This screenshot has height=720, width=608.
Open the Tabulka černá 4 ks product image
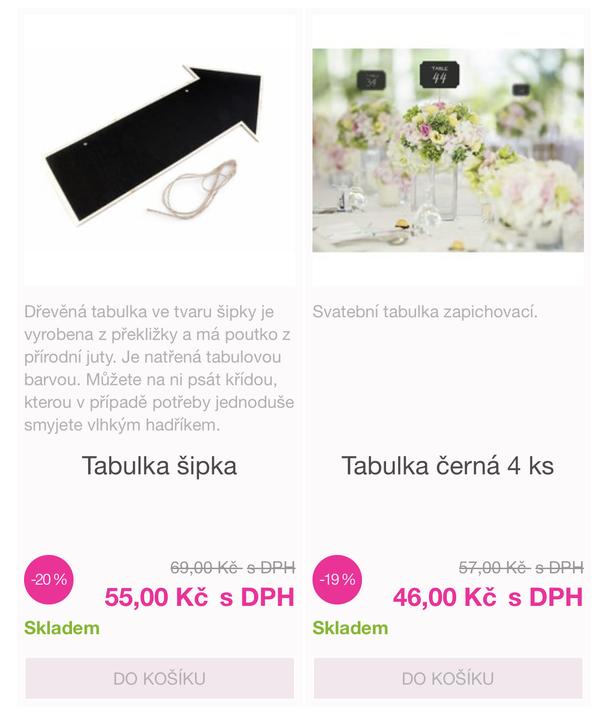click(448, 150)
